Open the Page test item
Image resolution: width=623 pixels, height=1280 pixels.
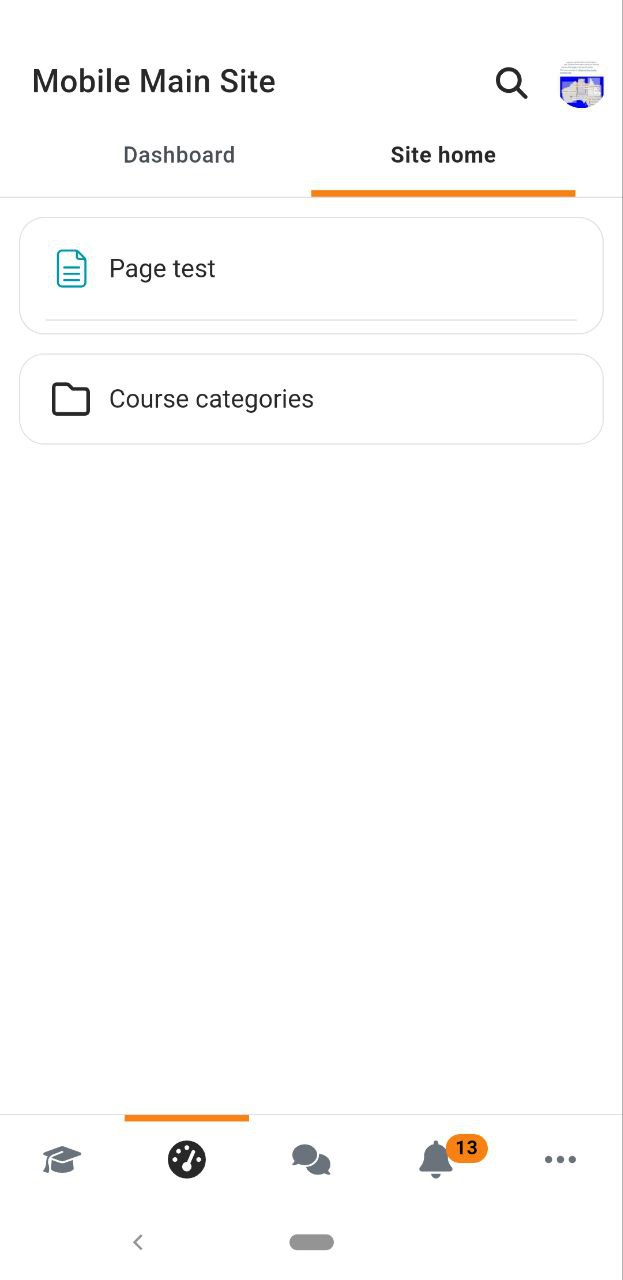click(x=311, y=269)
